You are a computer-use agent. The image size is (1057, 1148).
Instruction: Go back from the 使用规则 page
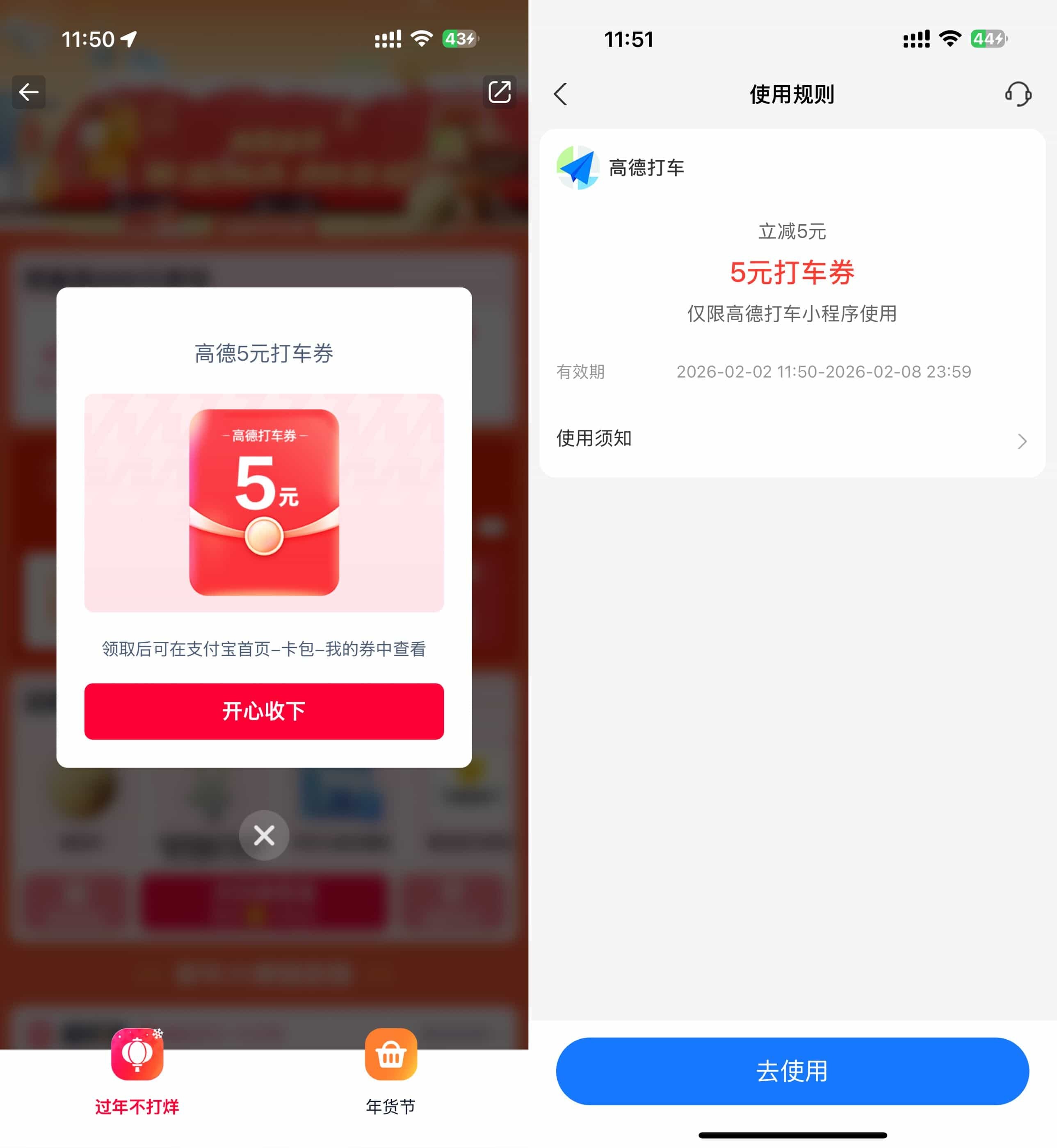pos(561,94)
